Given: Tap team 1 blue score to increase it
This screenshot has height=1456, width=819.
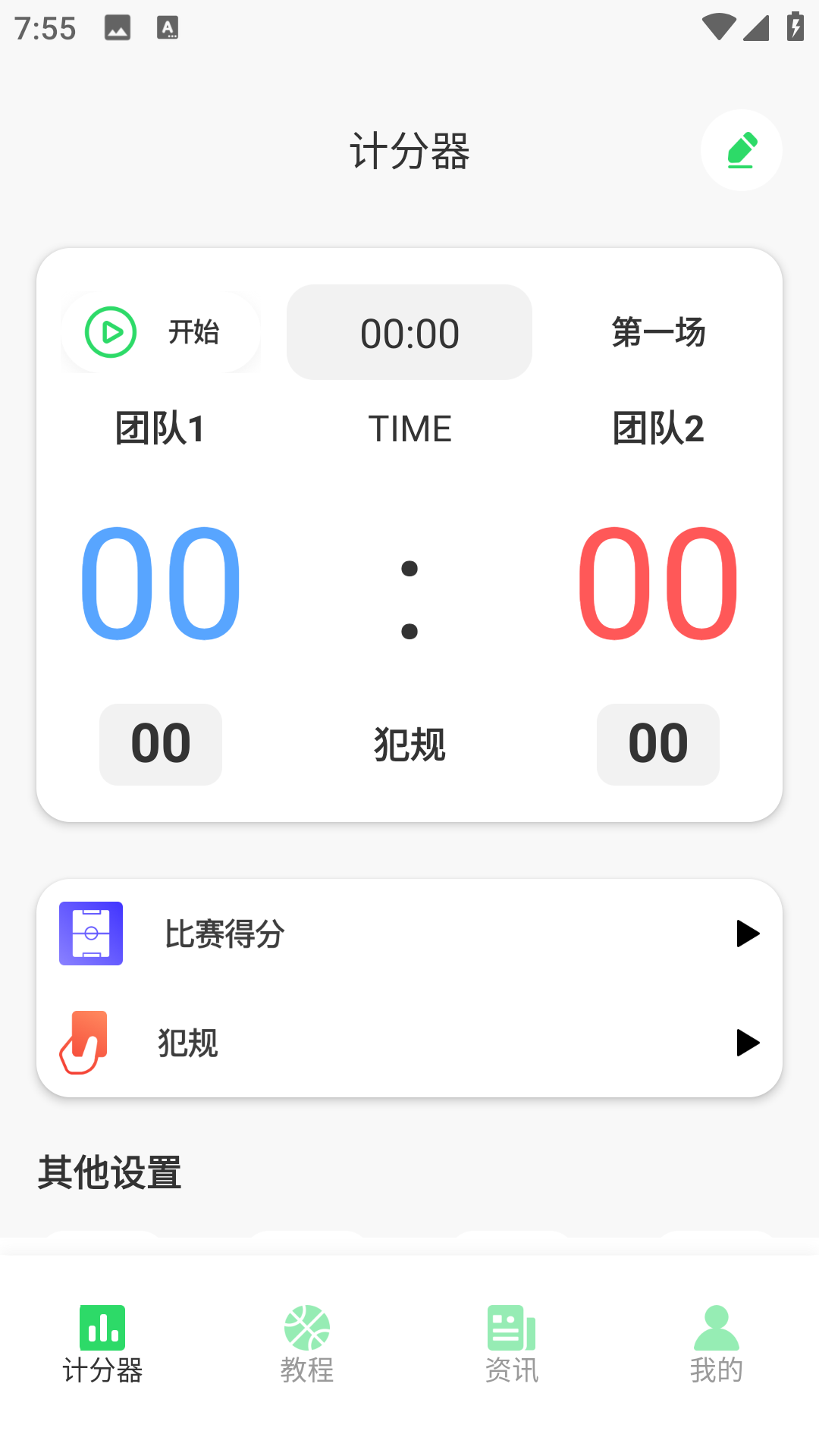Looking at the screenshot, I should (x=160, y=584).
